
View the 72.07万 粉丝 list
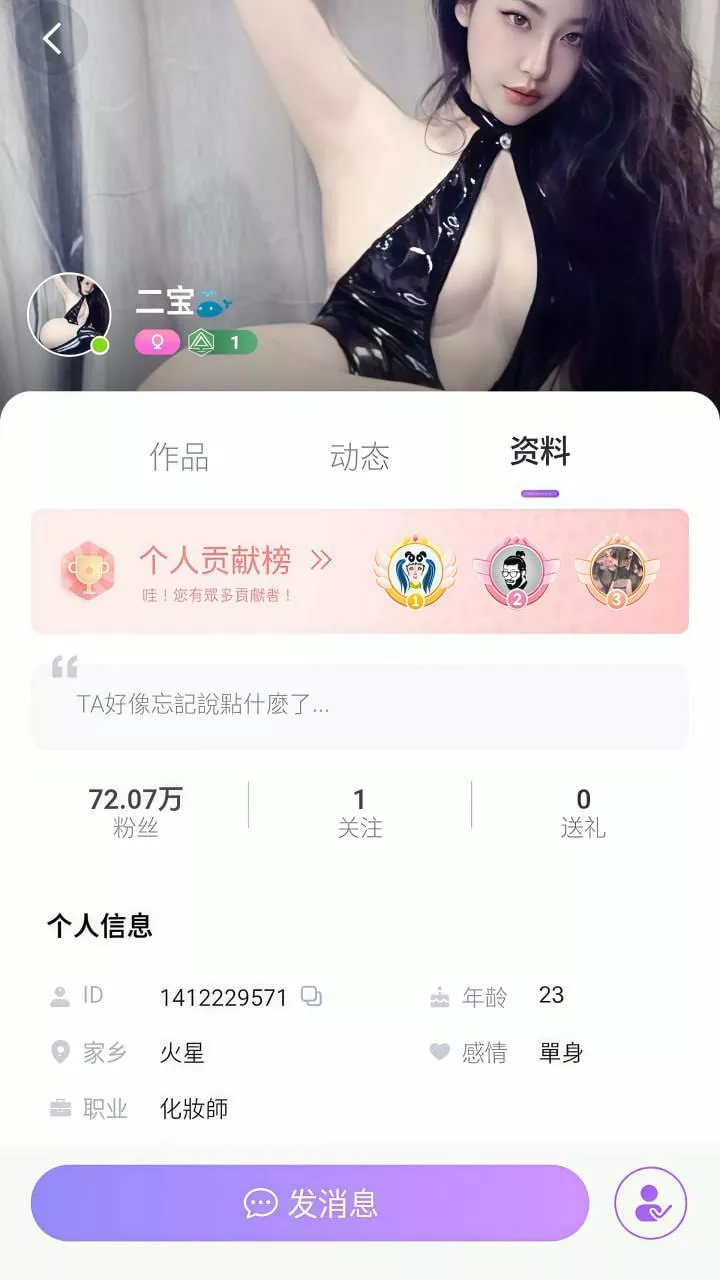(136, 812)
